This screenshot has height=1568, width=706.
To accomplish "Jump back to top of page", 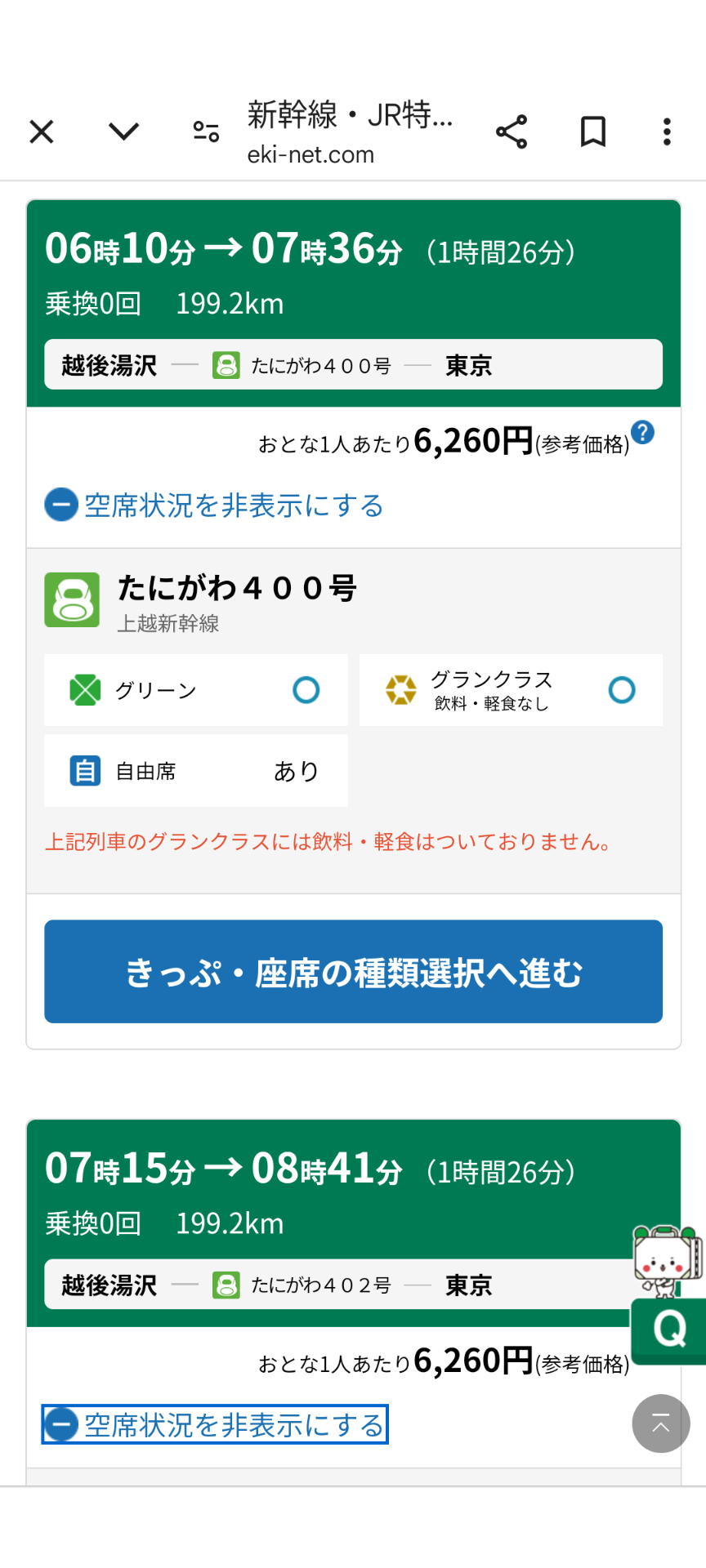I will (661, 1423).
